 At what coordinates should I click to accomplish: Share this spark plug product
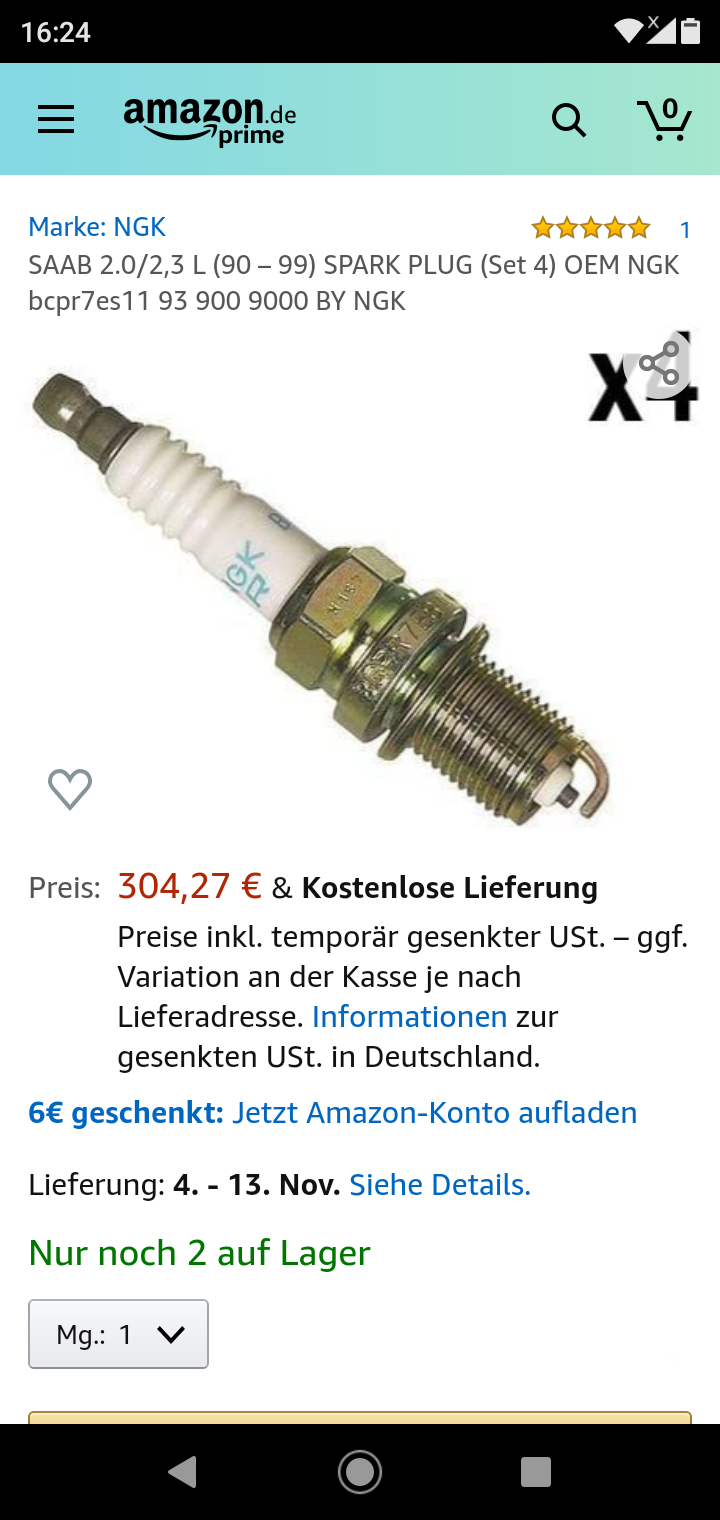coord(660,364)
